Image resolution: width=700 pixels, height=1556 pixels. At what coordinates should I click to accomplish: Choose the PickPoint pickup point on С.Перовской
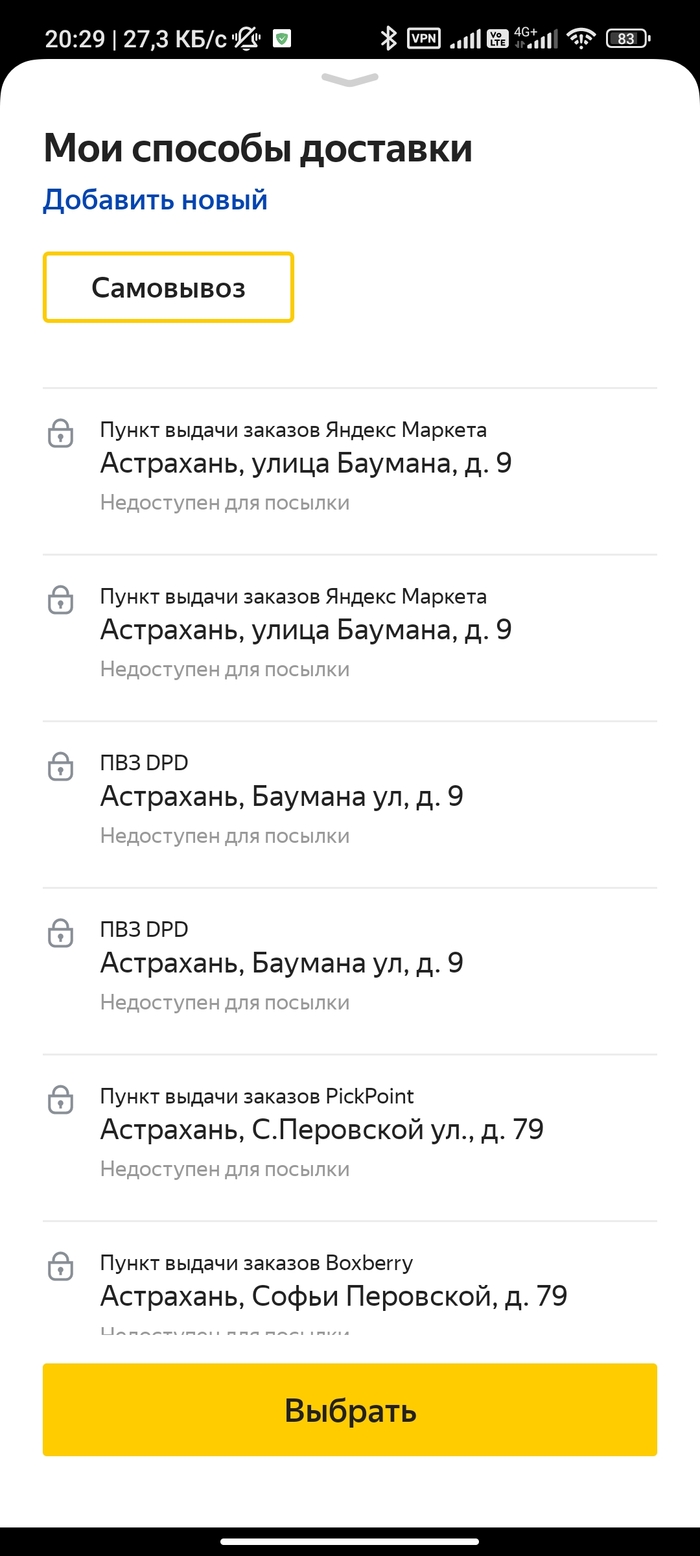pyautogui.click(x=321, y=1131)
